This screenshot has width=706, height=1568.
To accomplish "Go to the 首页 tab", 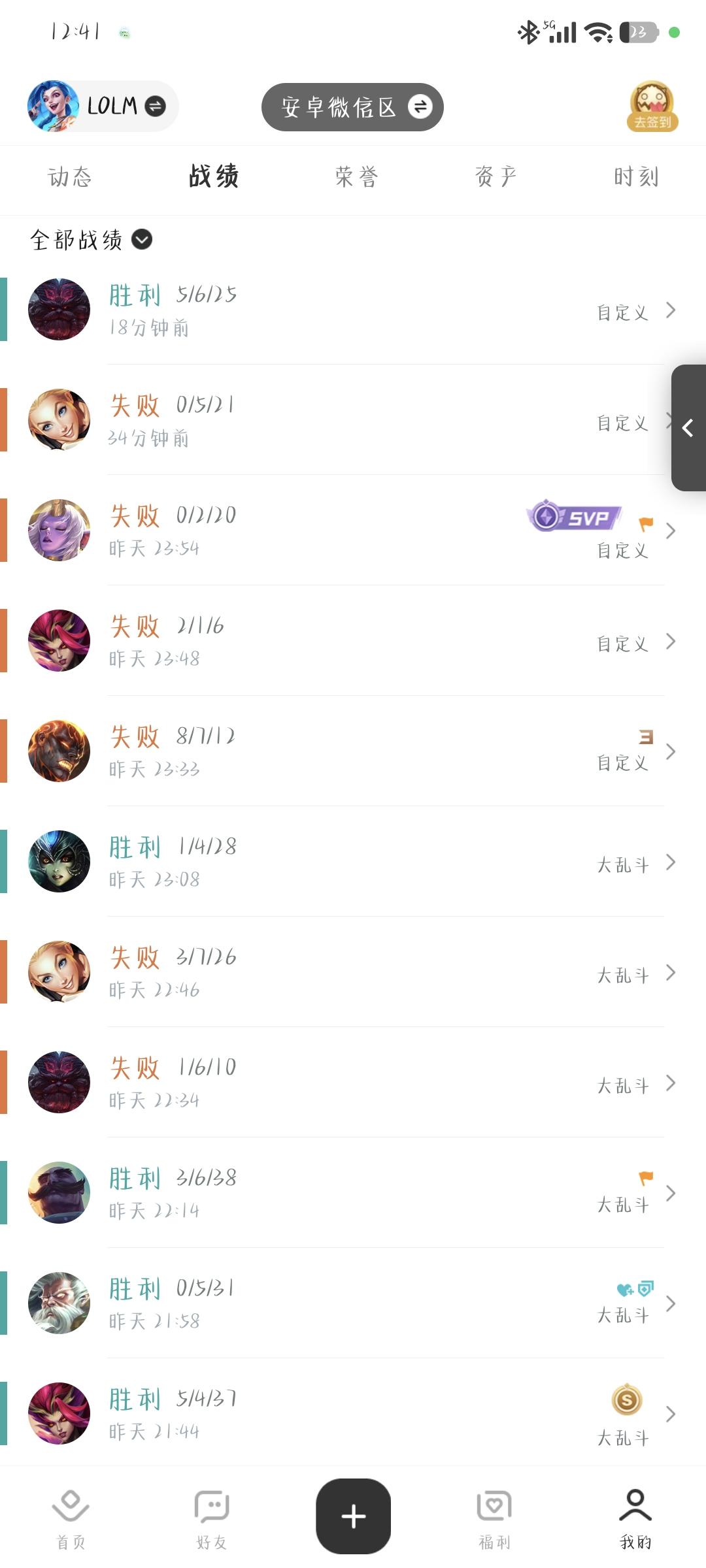I will tap(71, 1518).
